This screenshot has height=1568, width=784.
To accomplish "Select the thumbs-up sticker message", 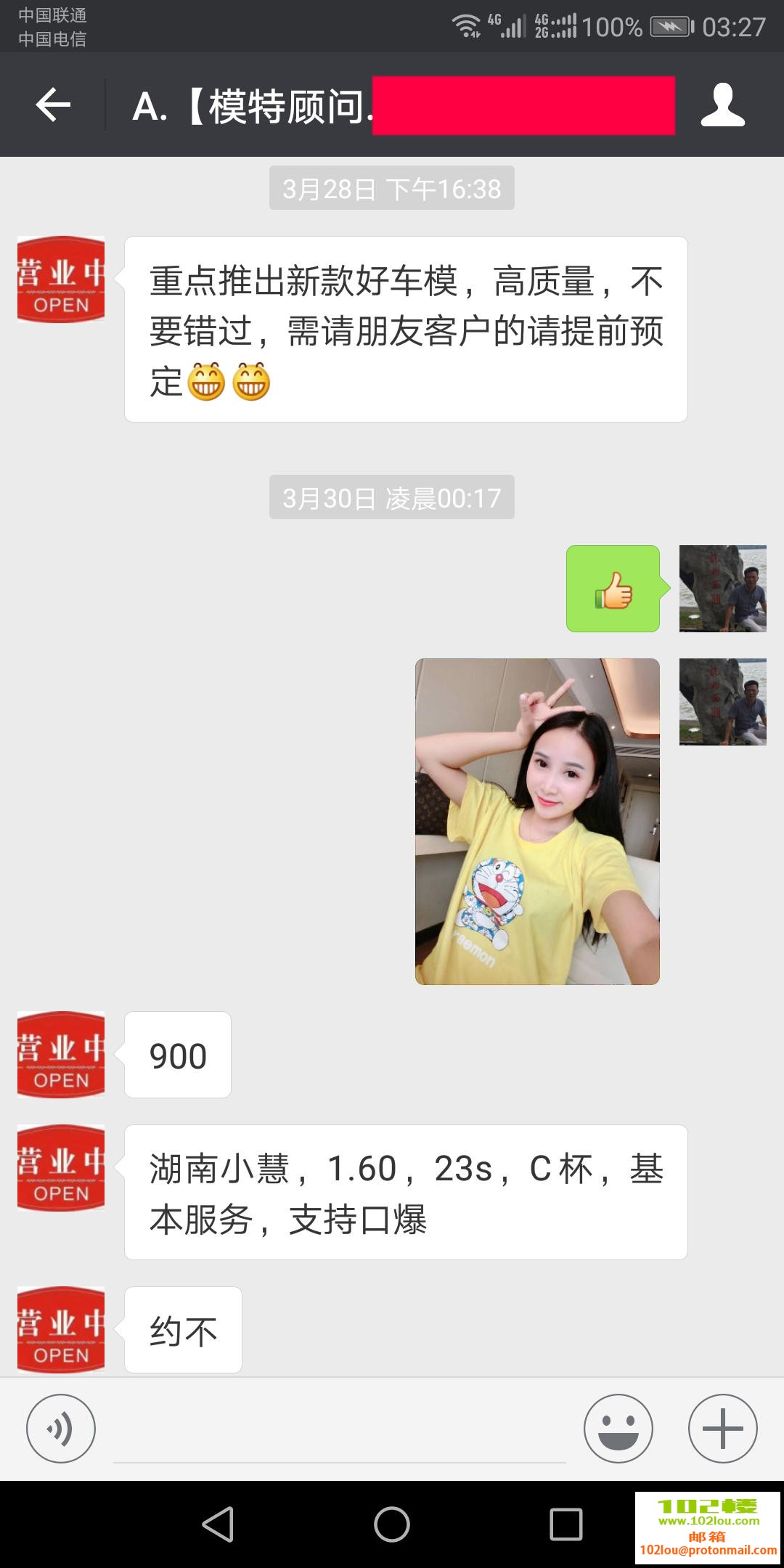I will click(x=613, y=589).
